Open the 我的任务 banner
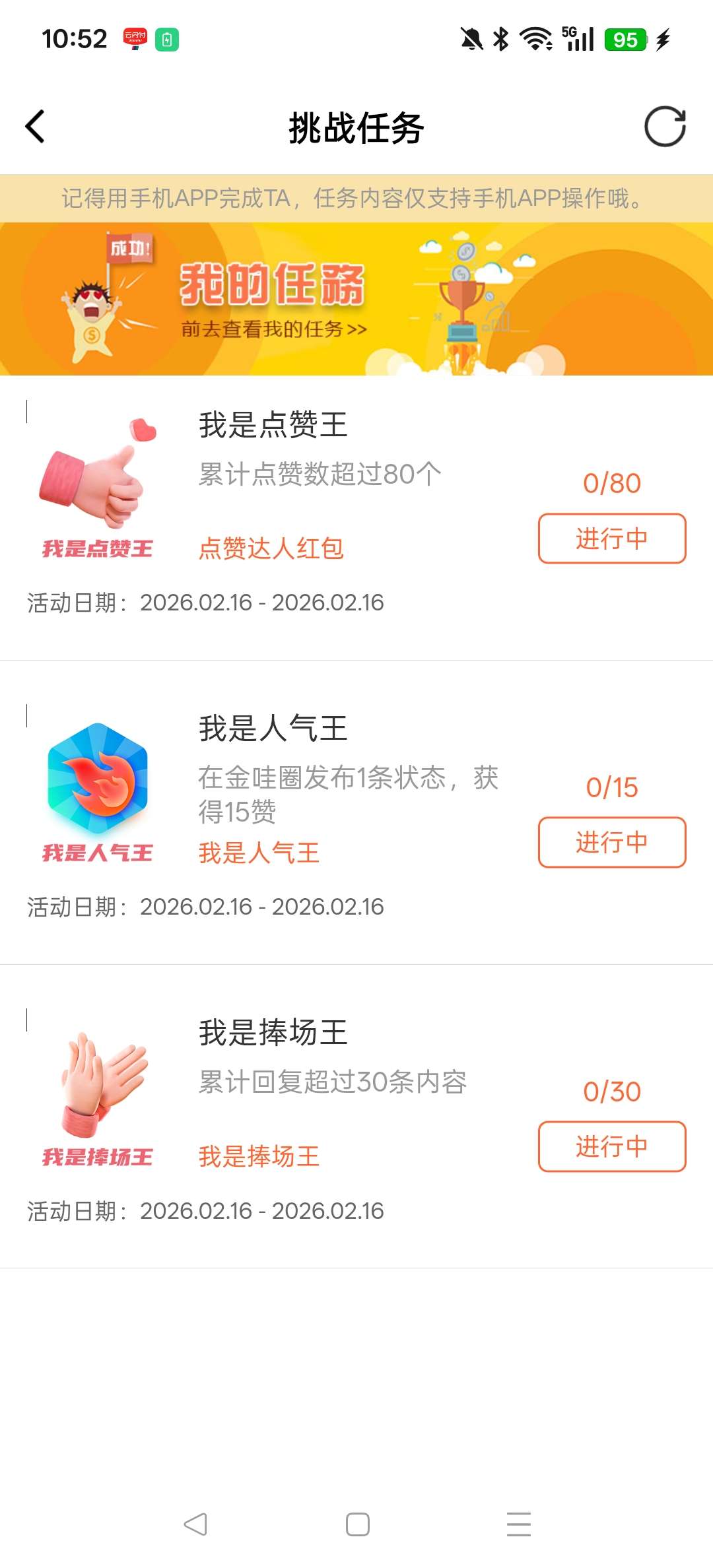 point(356,299)
